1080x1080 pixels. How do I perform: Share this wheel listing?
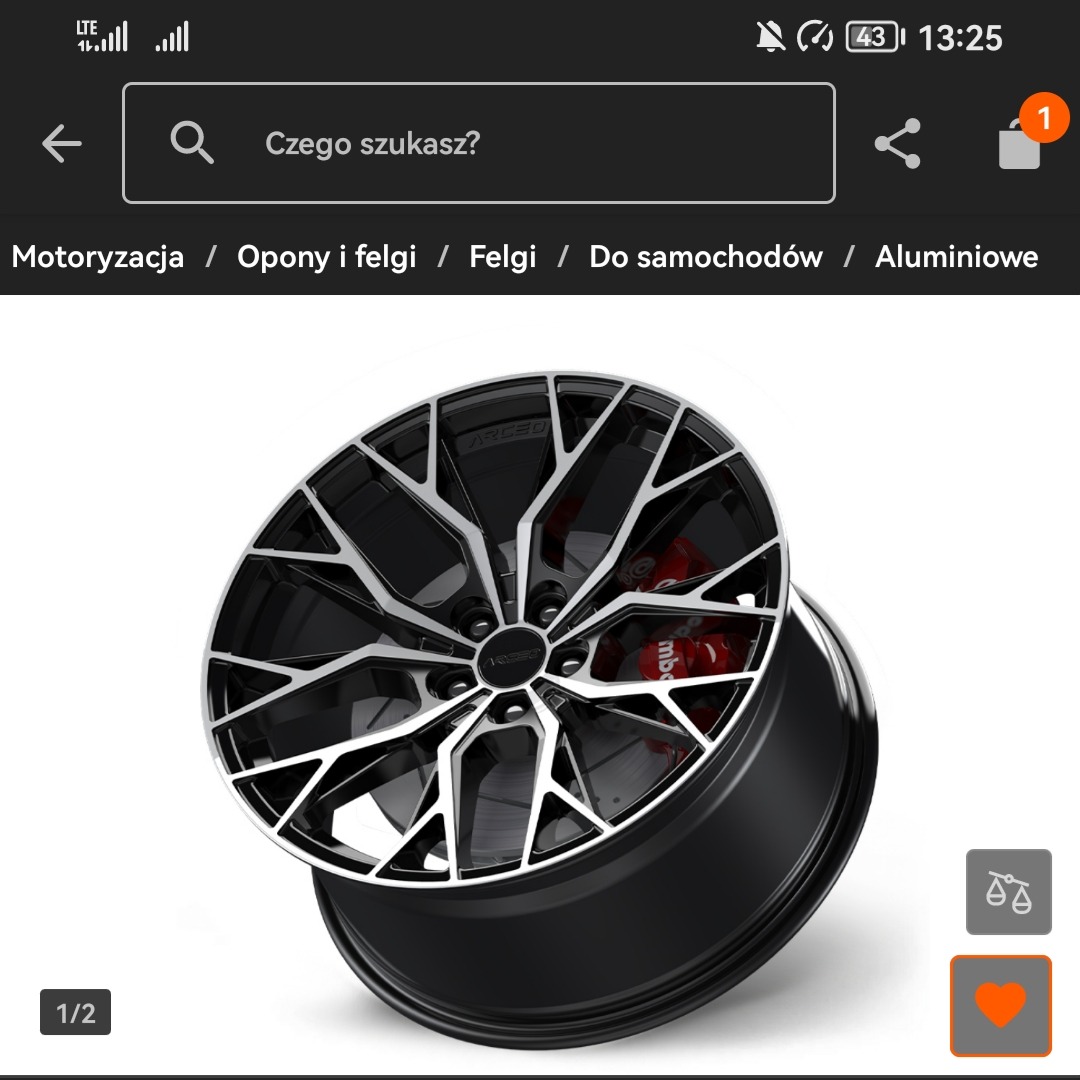(x=897, y=144)
